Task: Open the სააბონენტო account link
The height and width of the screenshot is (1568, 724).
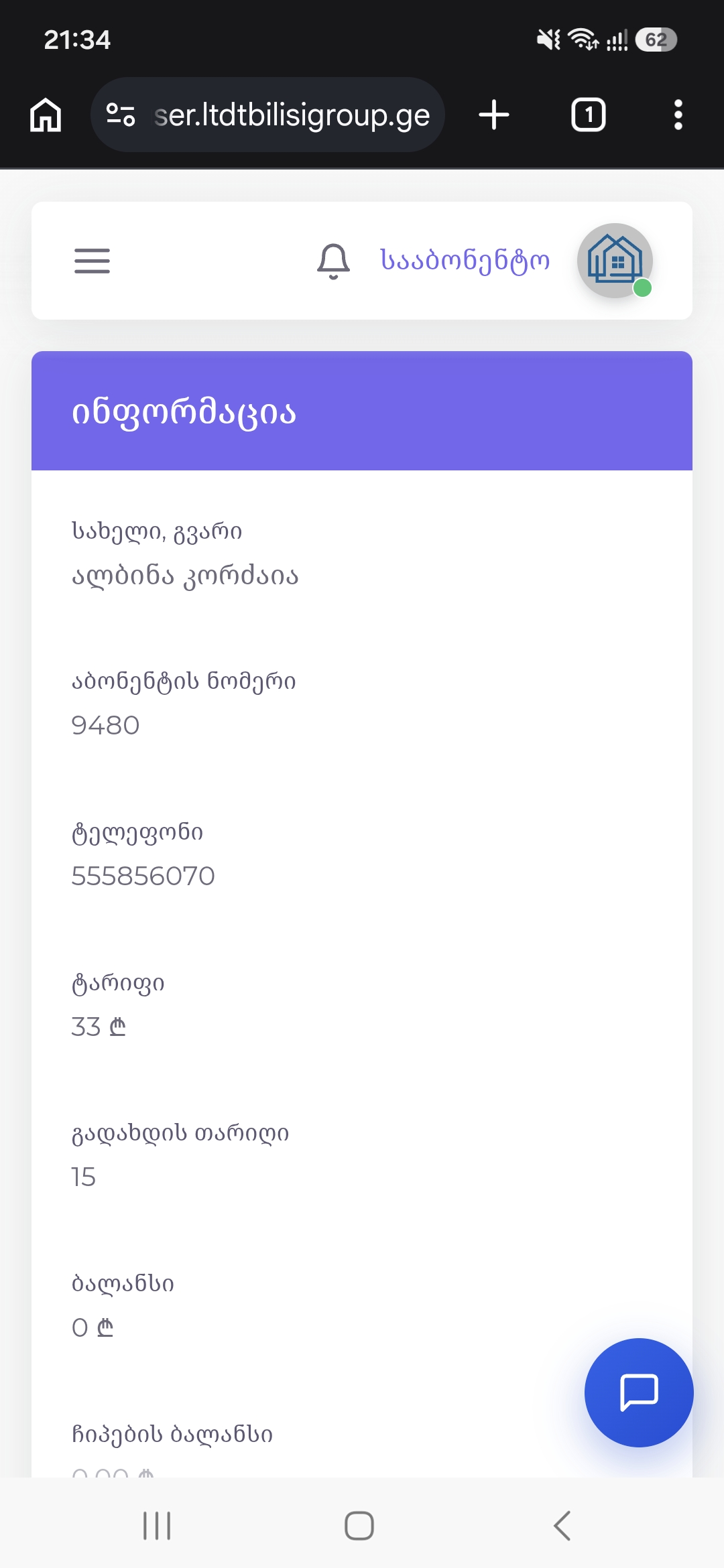Action: (x=465, y=261)
